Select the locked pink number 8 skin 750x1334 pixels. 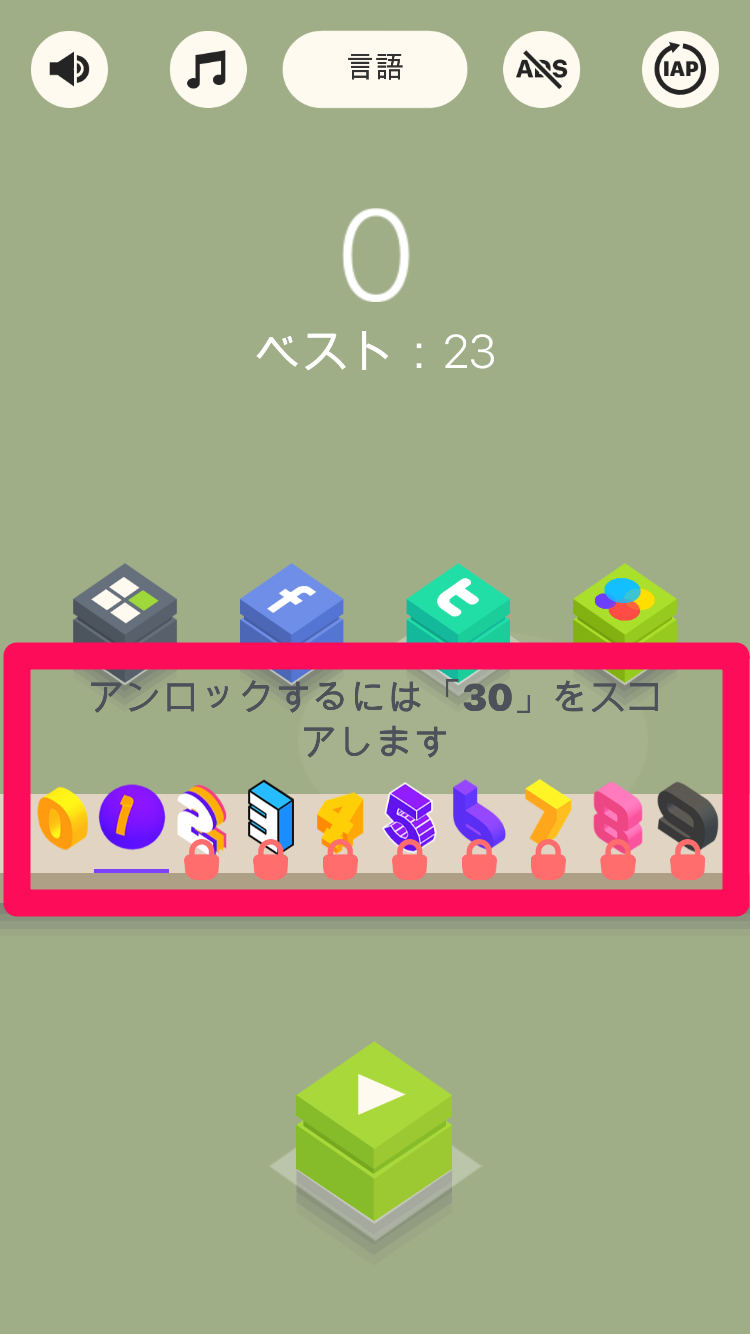(x=618, y=820)
